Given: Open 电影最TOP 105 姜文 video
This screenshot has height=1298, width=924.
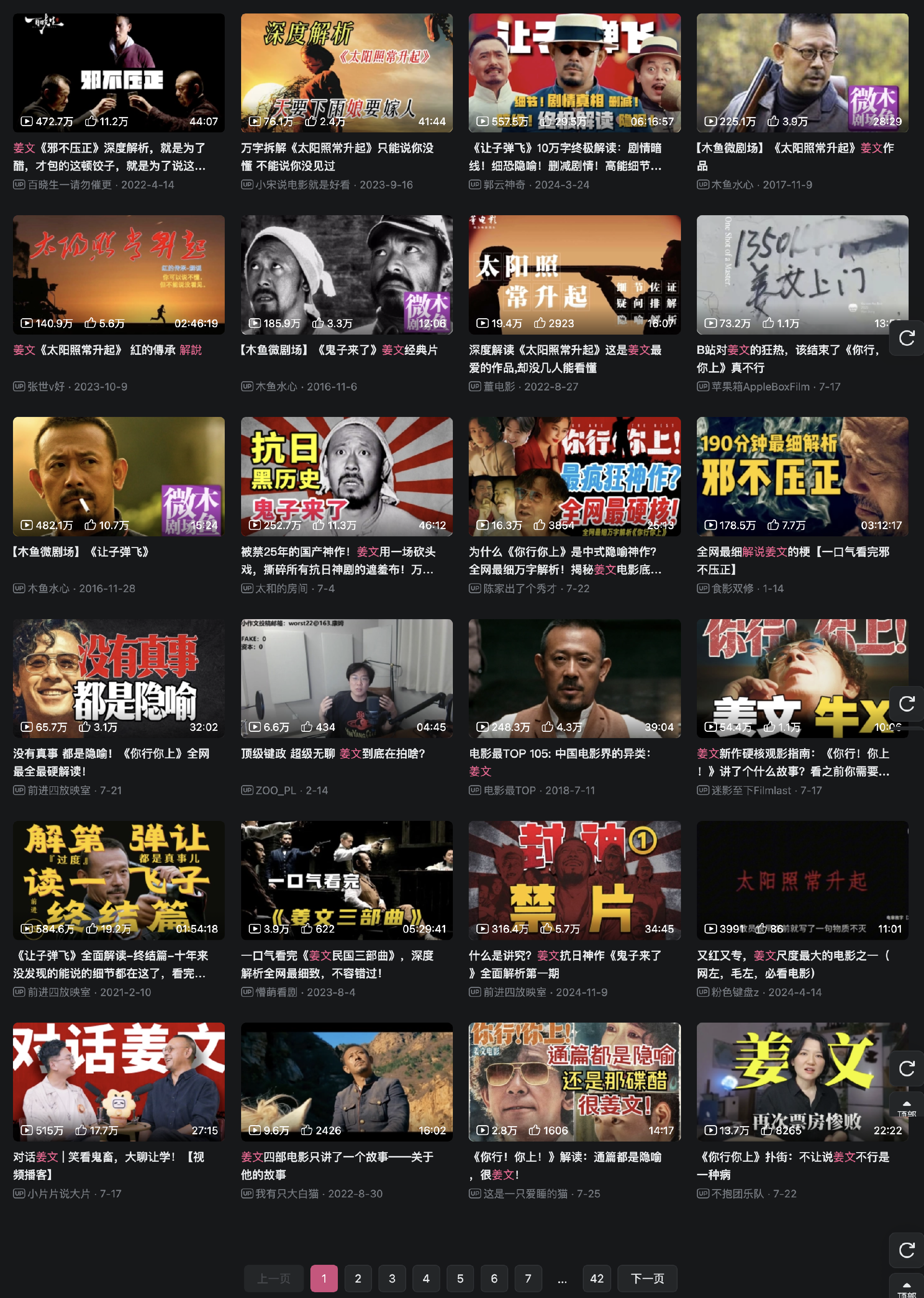Looking at the screenshot, I should pyautogui.click(x=574, y=678).
